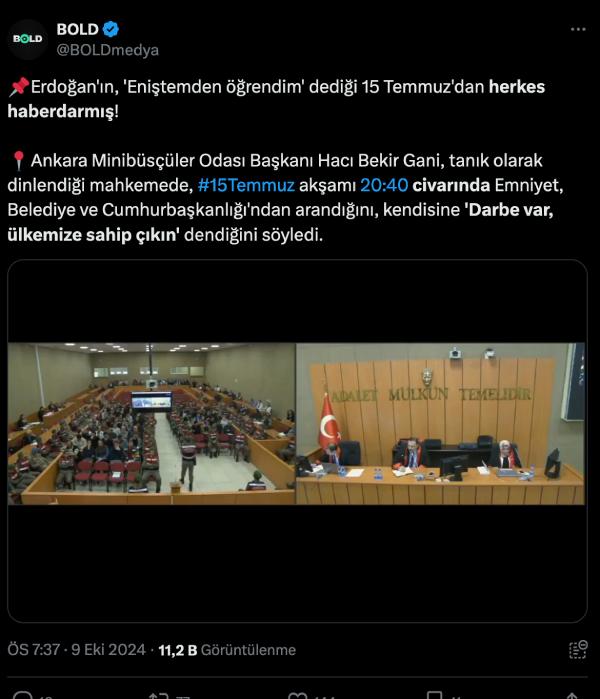This screenshot has height=699, width=600.
Task: Open the #15Temmuz hashtag
Action: [x=246, y=185]
